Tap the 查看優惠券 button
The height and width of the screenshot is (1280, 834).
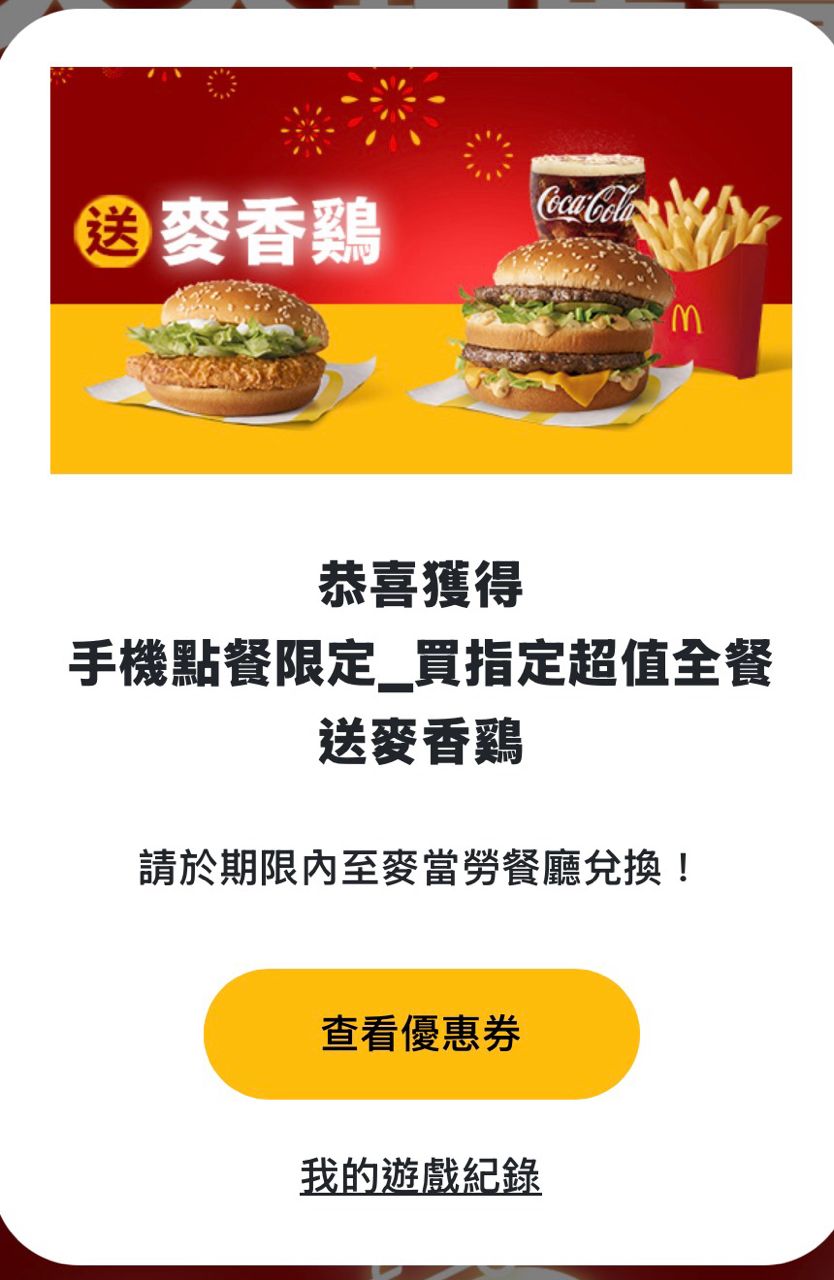coord(421,1034)
